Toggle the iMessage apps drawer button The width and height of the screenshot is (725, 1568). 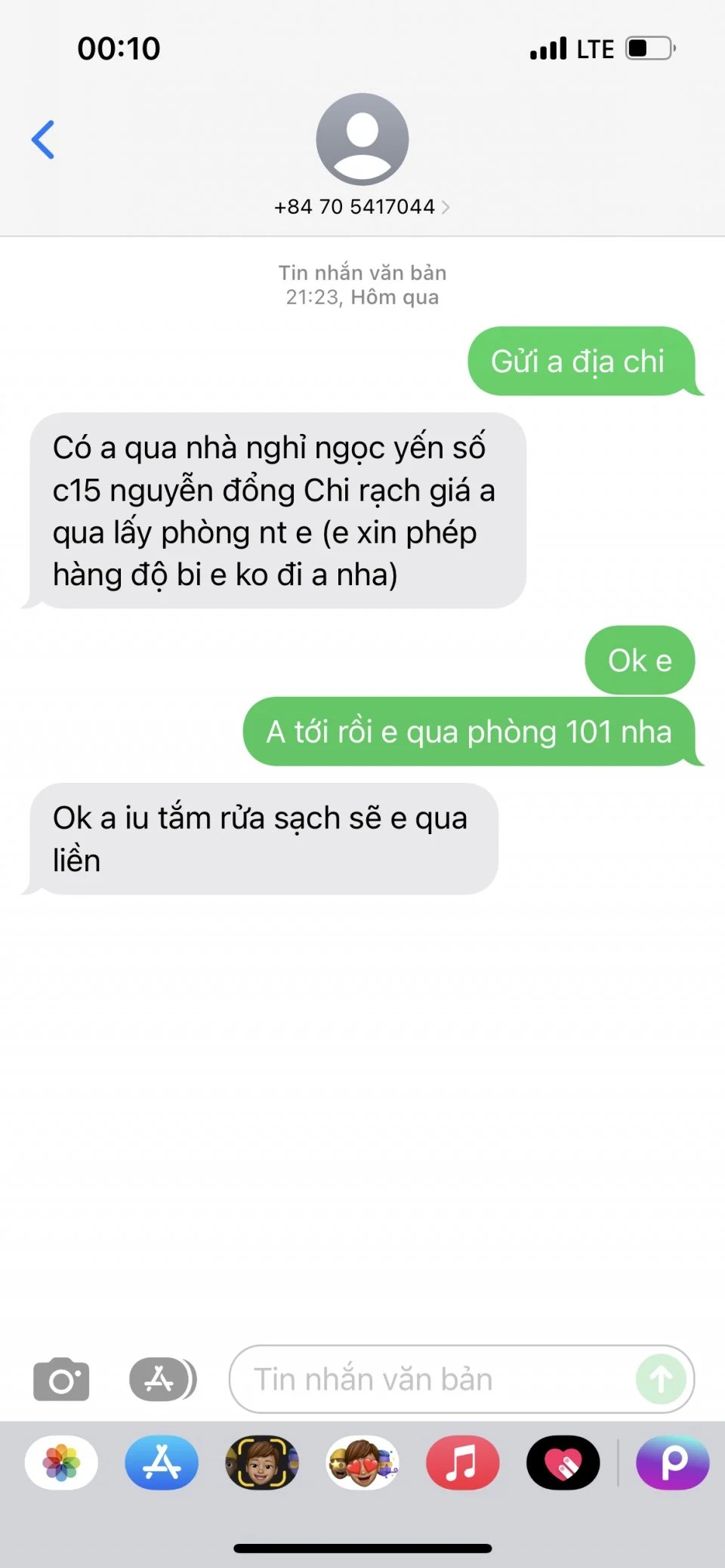pyautogui.click(x=162, y=1379)
